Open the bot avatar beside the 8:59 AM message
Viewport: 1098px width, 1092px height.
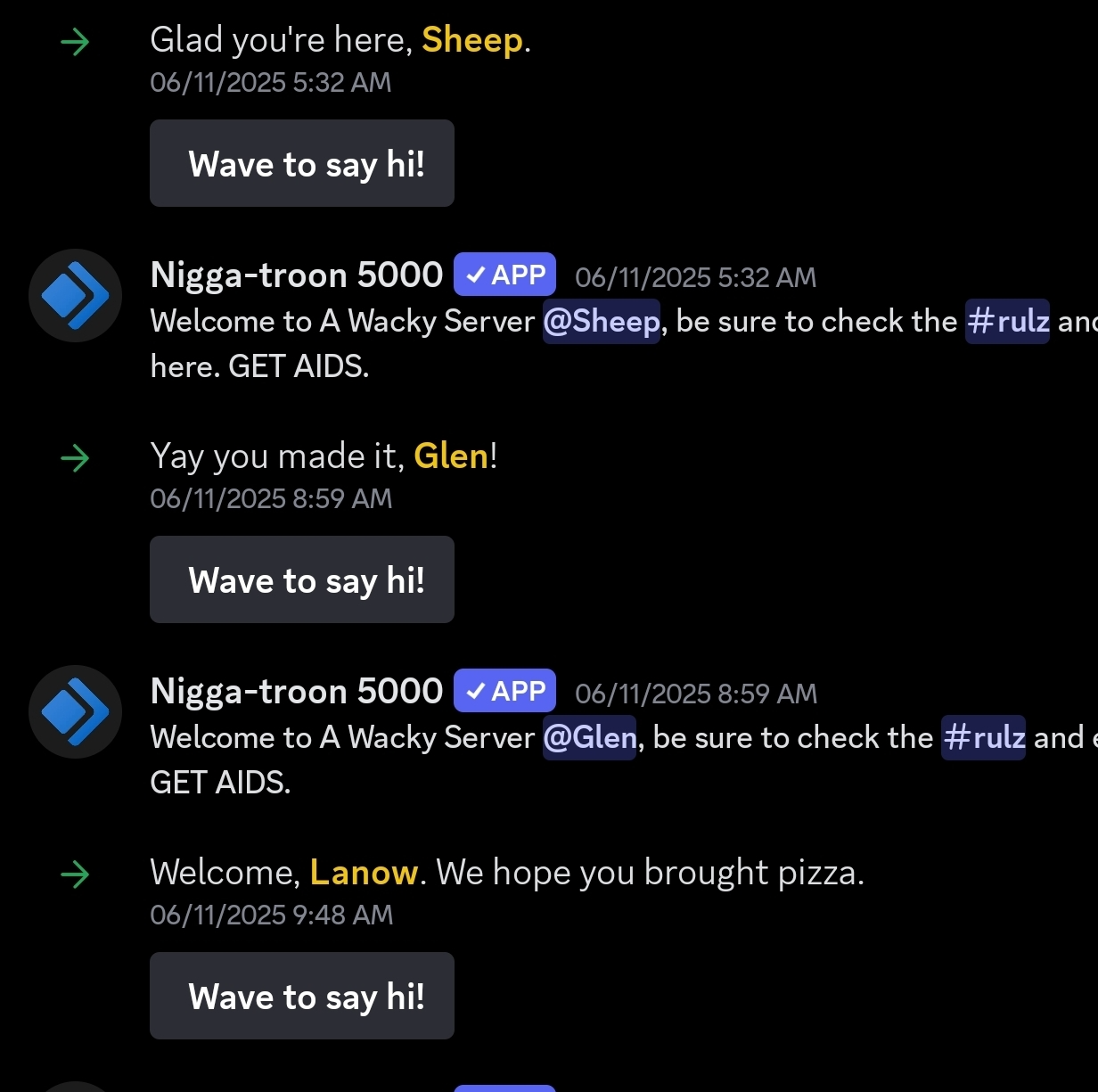(76, 711)
